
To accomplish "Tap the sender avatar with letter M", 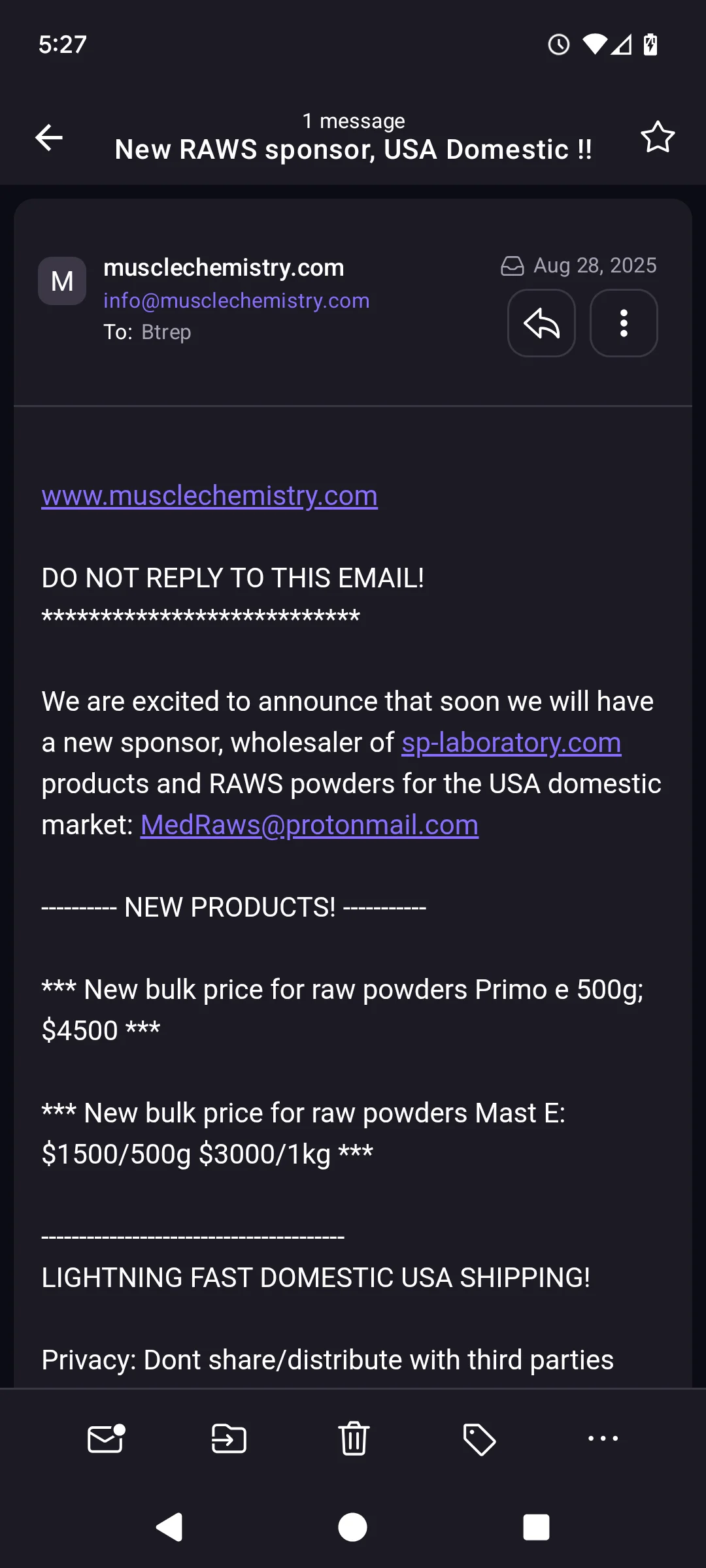I will [x=62, y=281].
